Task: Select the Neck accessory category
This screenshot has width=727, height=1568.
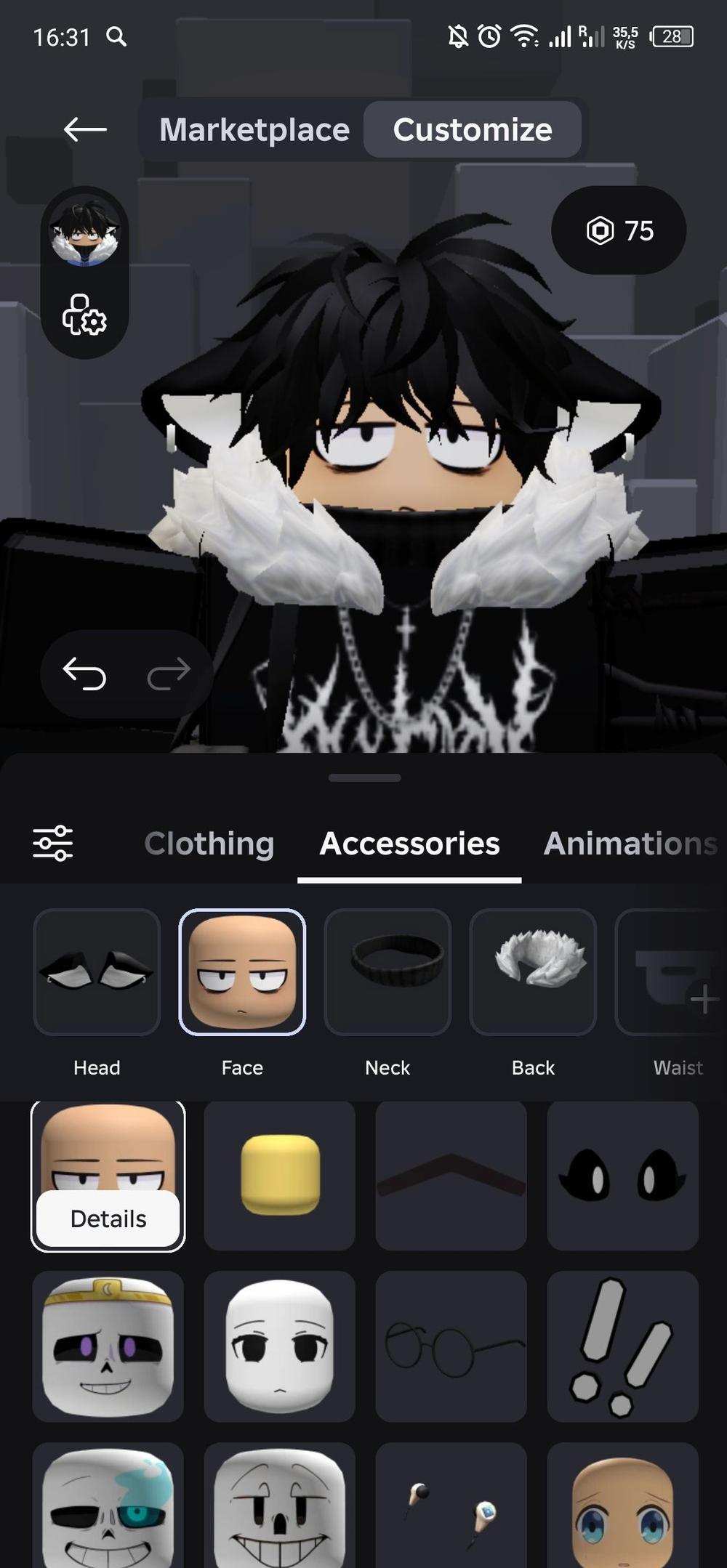Action: 387,972
